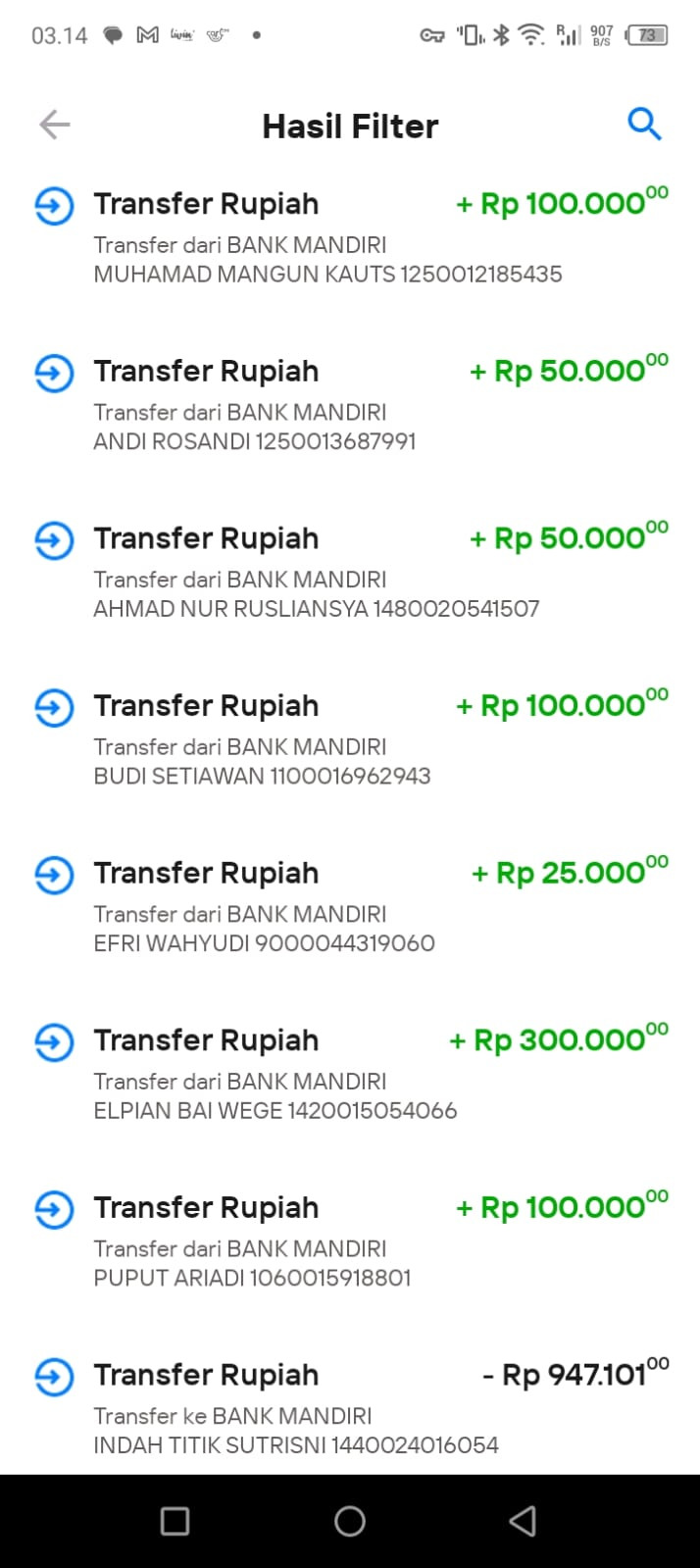
Task: Tap the system home button
Action: coord(350,1521)
